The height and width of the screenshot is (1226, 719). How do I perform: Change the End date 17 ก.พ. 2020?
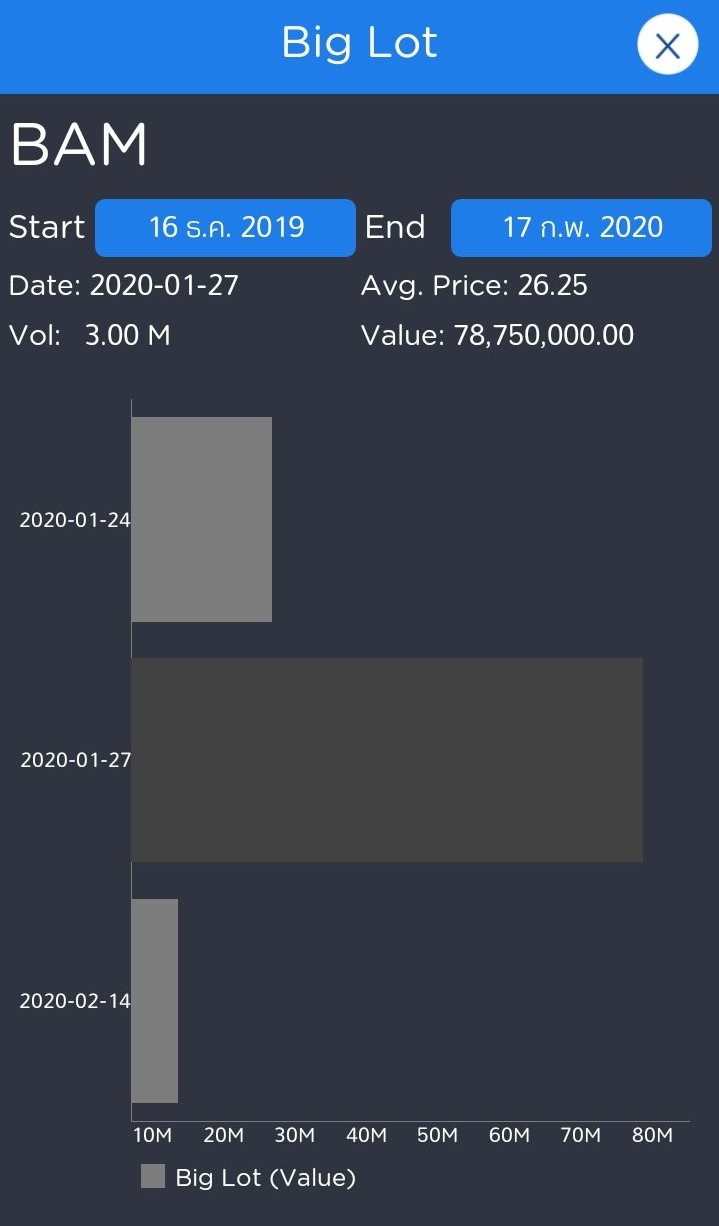pos(581,228)
